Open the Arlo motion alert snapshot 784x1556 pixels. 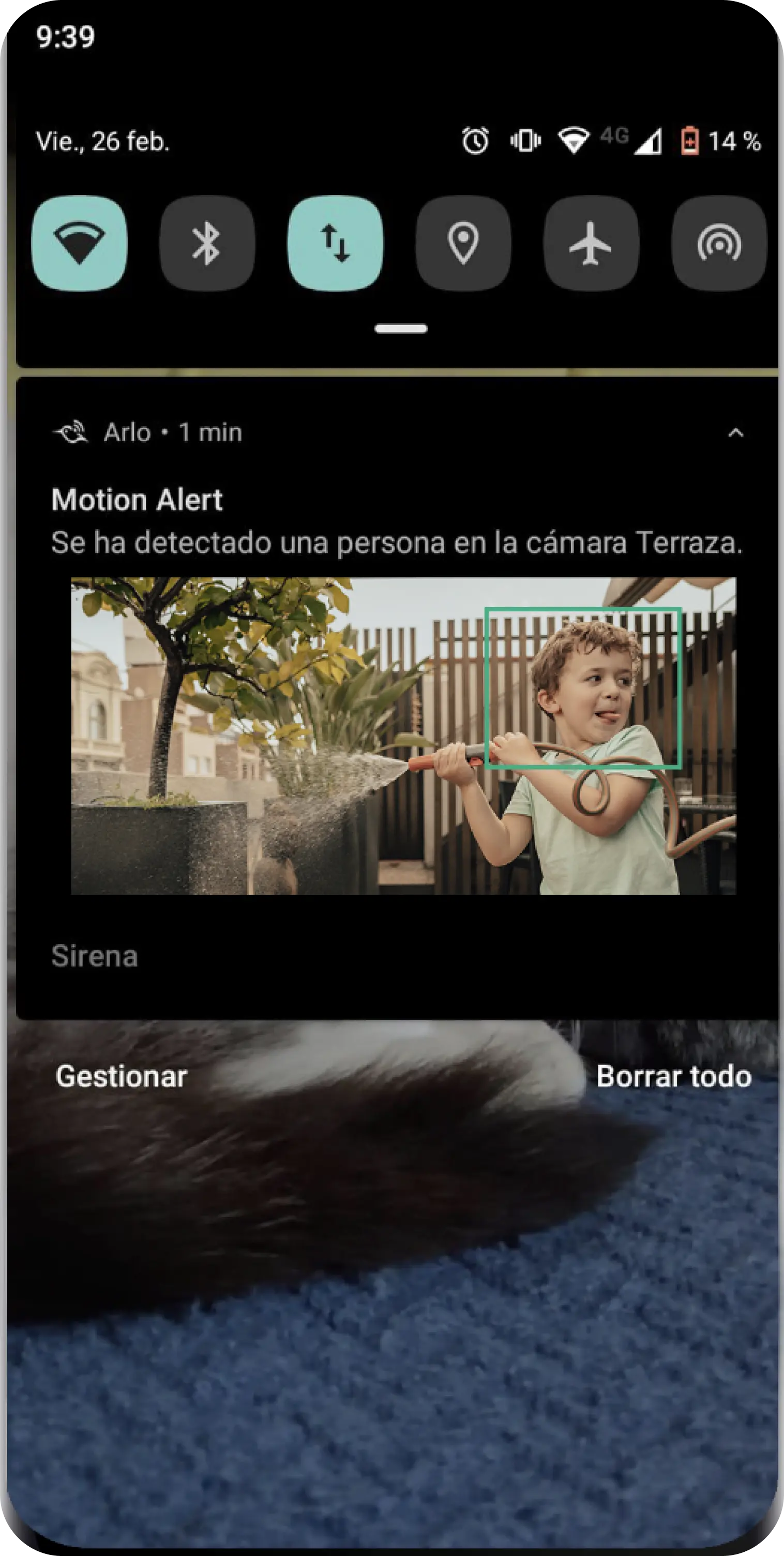click(x=403, y=735)
